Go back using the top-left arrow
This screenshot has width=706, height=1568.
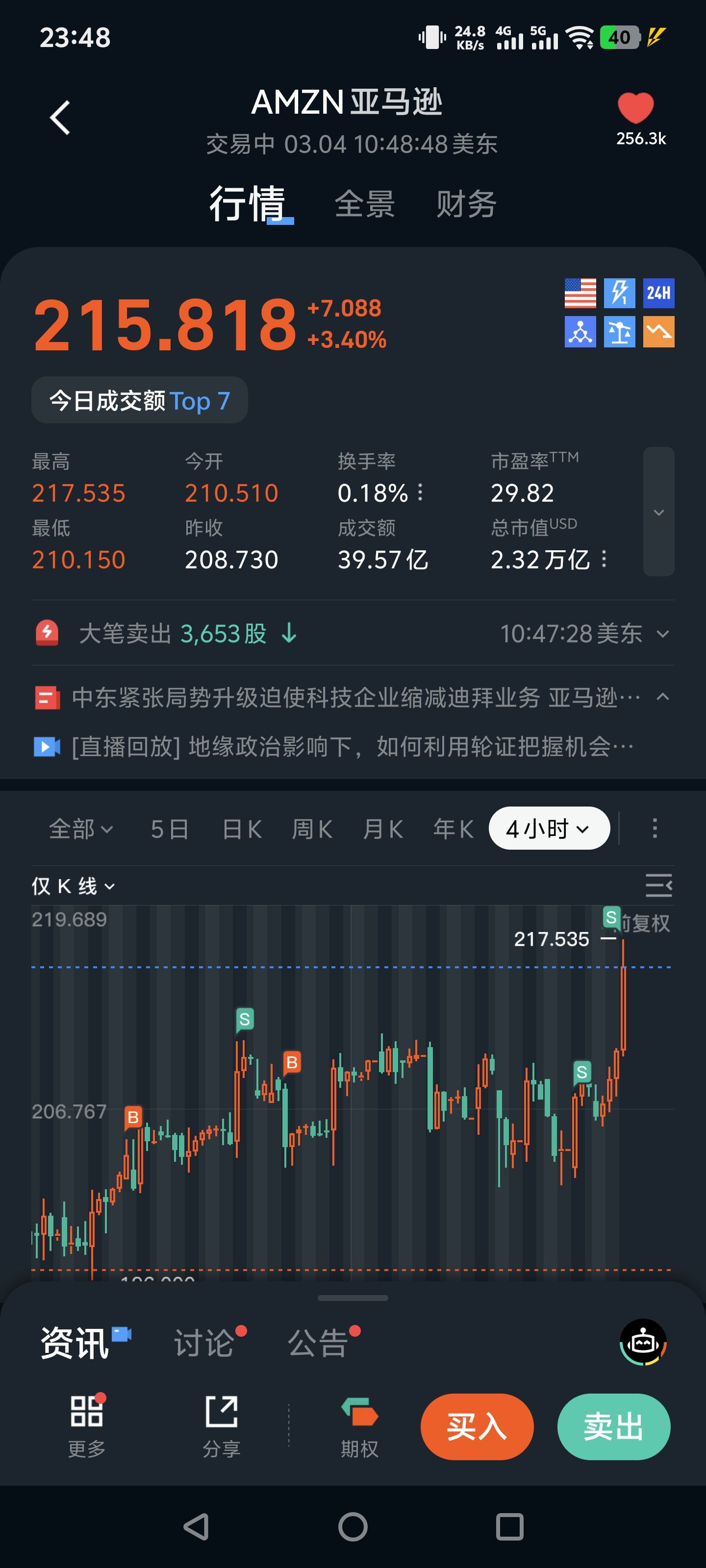[x=60, y=118]
